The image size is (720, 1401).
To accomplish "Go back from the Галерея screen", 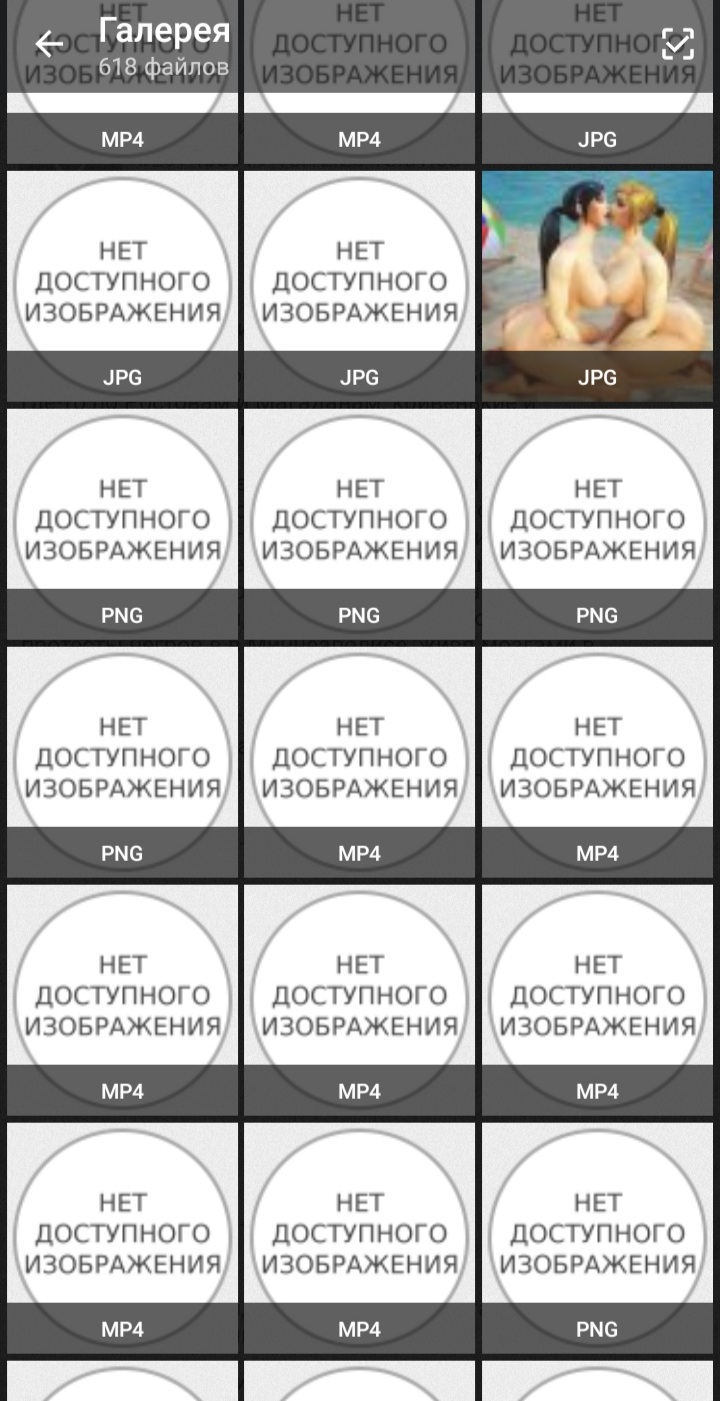I will point(48,44).
